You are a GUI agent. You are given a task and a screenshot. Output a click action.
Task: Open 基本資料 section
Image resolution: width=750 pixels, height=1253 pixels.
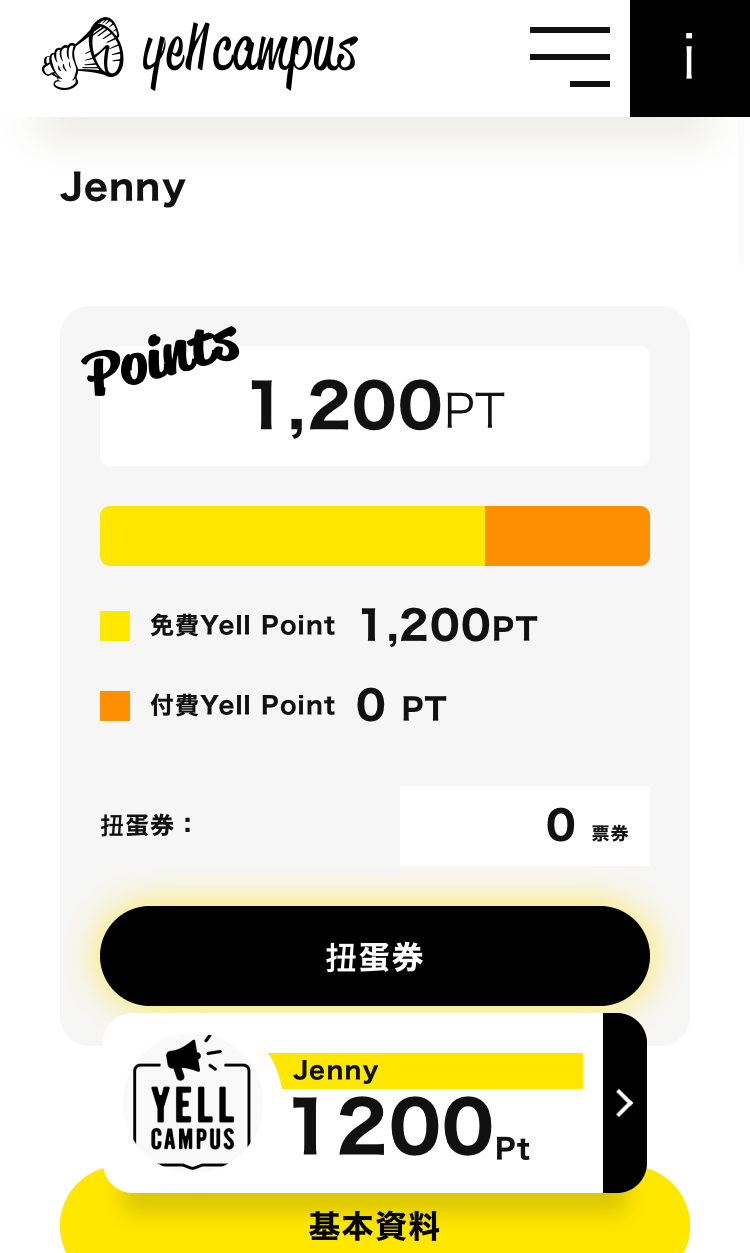pyautogui.click(x=375, y=1224)
